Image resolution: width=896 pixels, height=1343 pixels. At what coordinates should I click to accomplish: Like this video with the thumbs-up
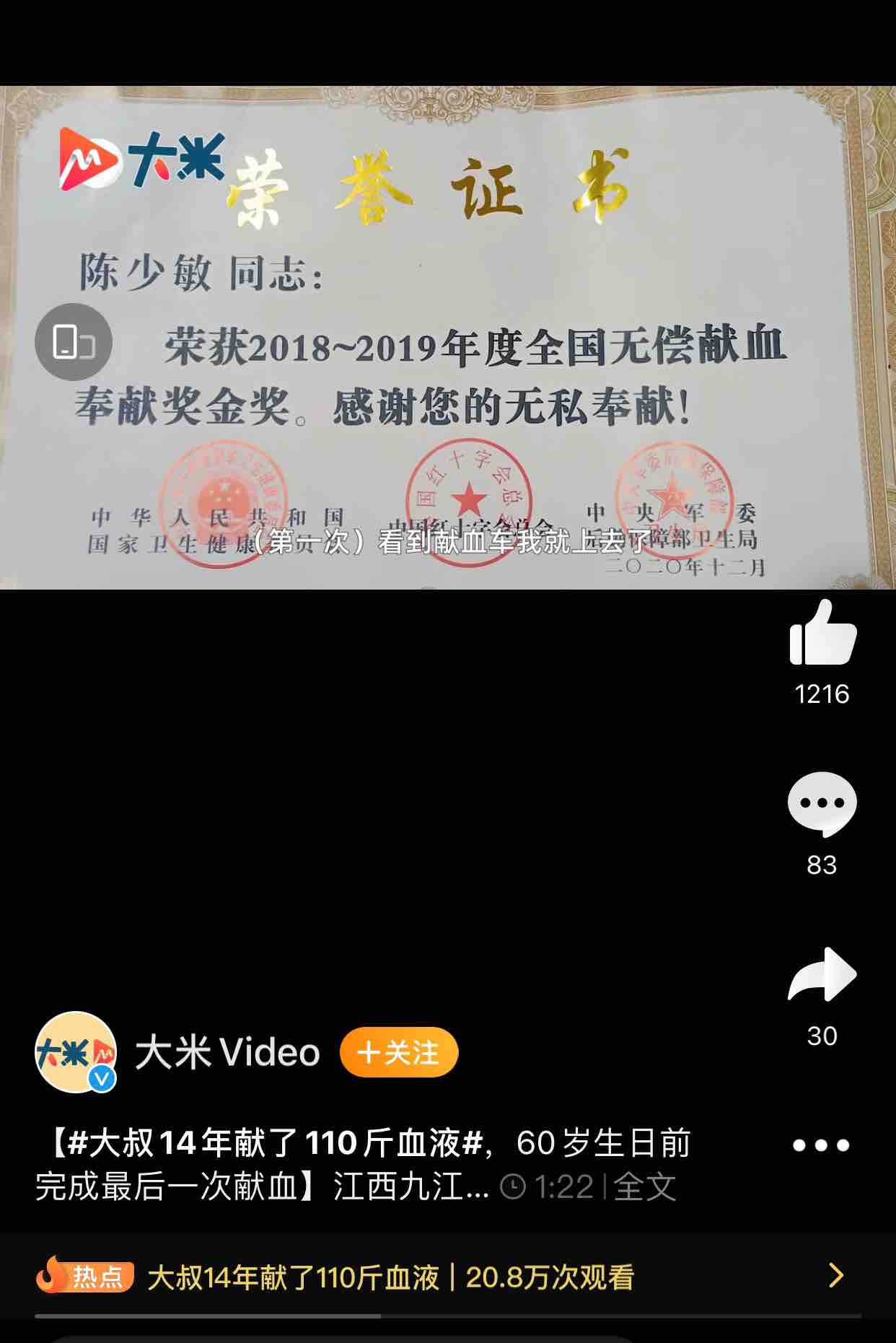pyautogui.click(x=822, y=634)
